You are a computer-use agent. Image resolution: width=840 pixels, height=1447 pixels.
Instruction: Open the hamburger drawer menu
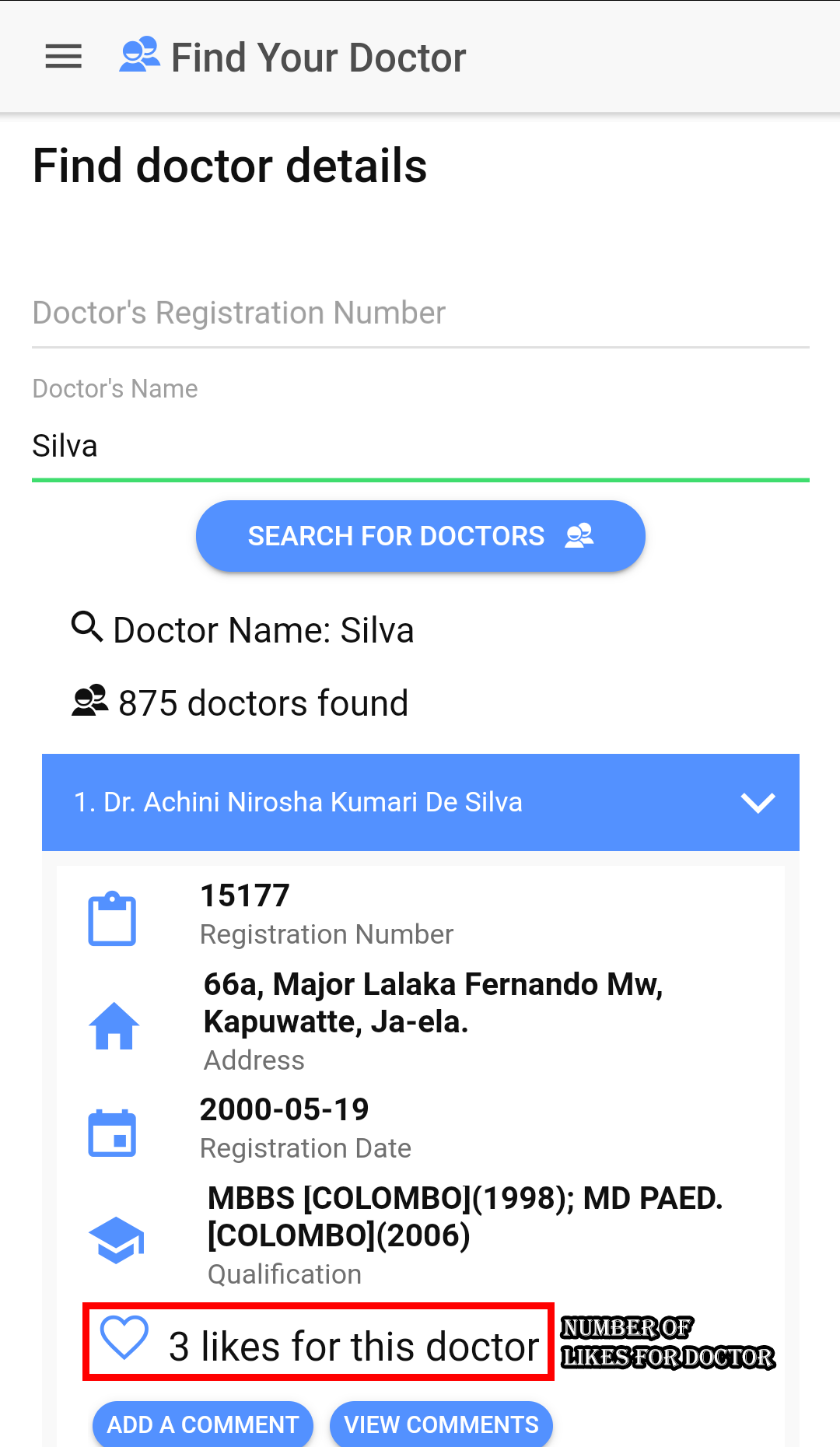[x=64, y=57]
